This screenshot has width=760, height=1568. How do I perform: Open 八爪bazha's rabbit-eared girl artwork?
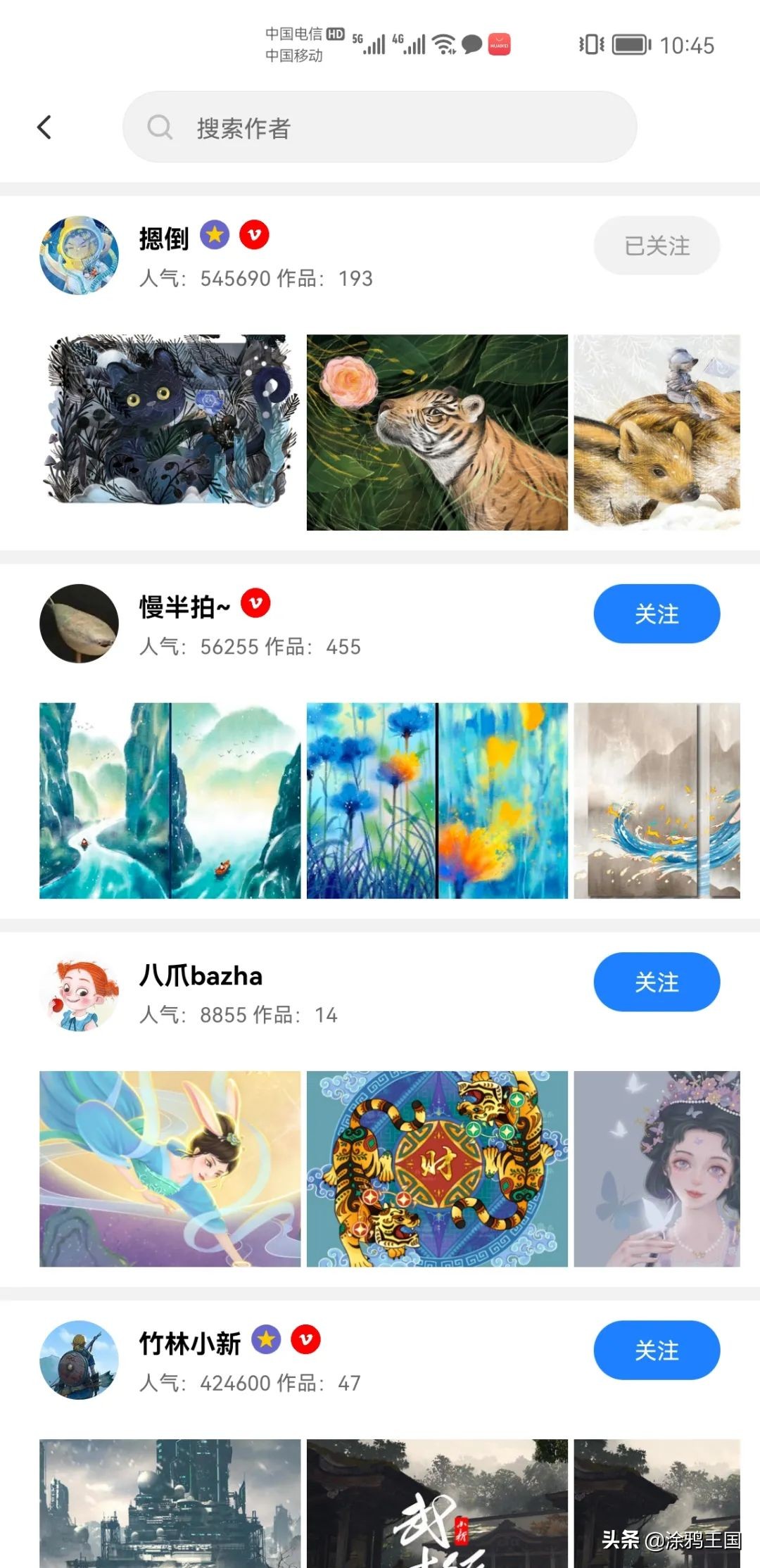[170, 1168]
